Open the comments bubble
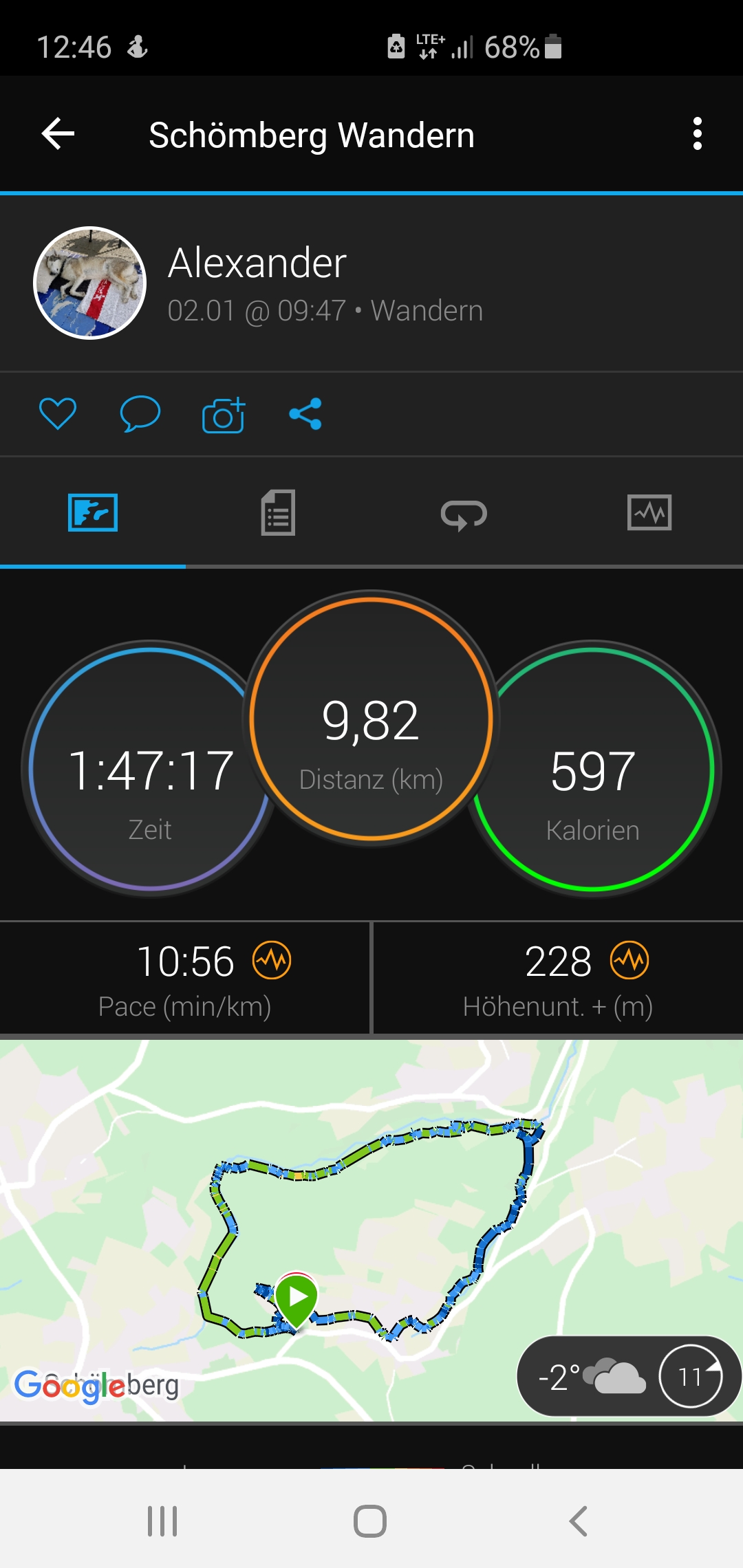This screenshot has height=1568, width=743. click(140, 414)
